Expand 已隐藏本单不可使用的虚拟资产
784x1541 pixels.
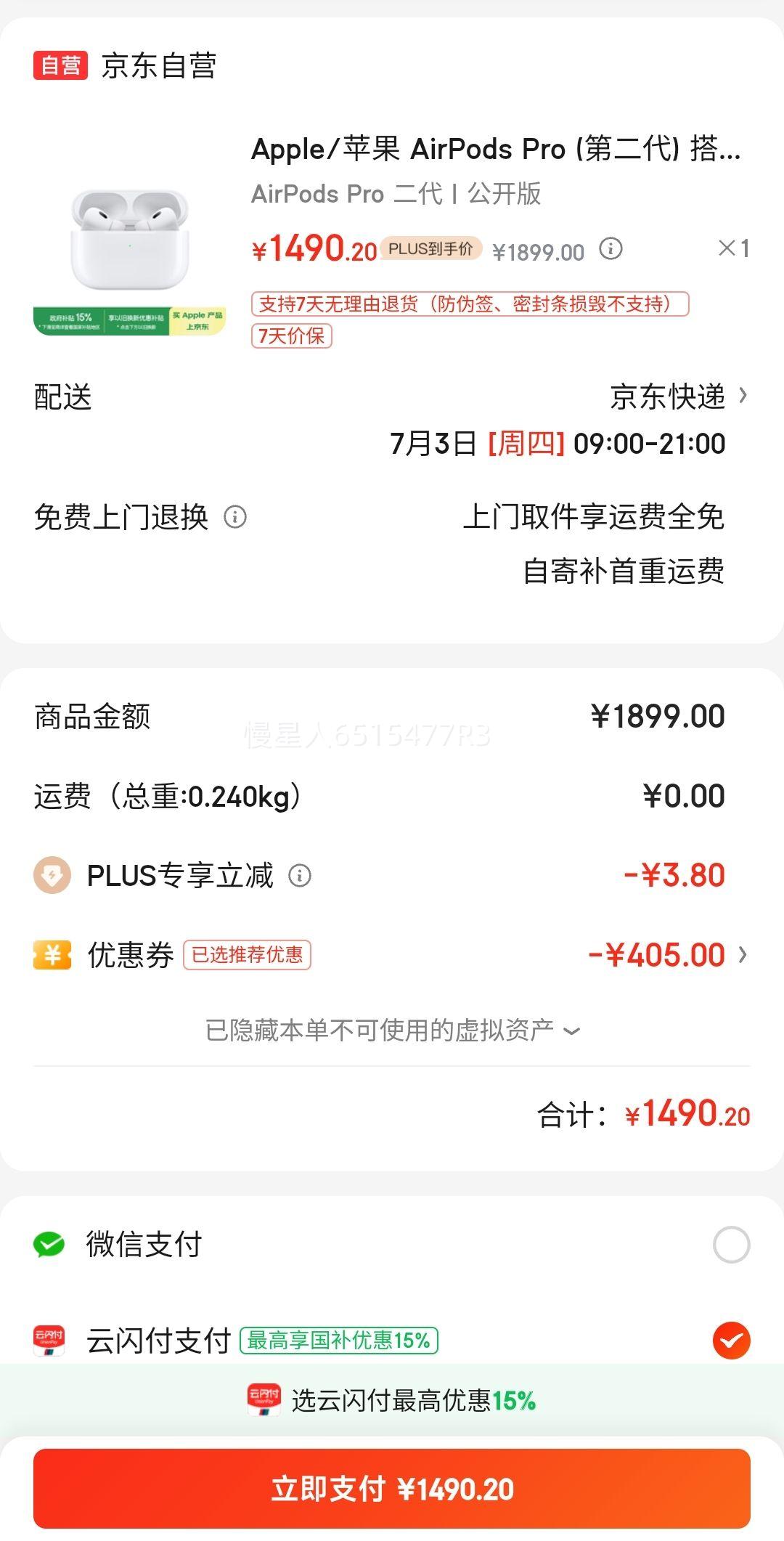(x=392, y=1030)
